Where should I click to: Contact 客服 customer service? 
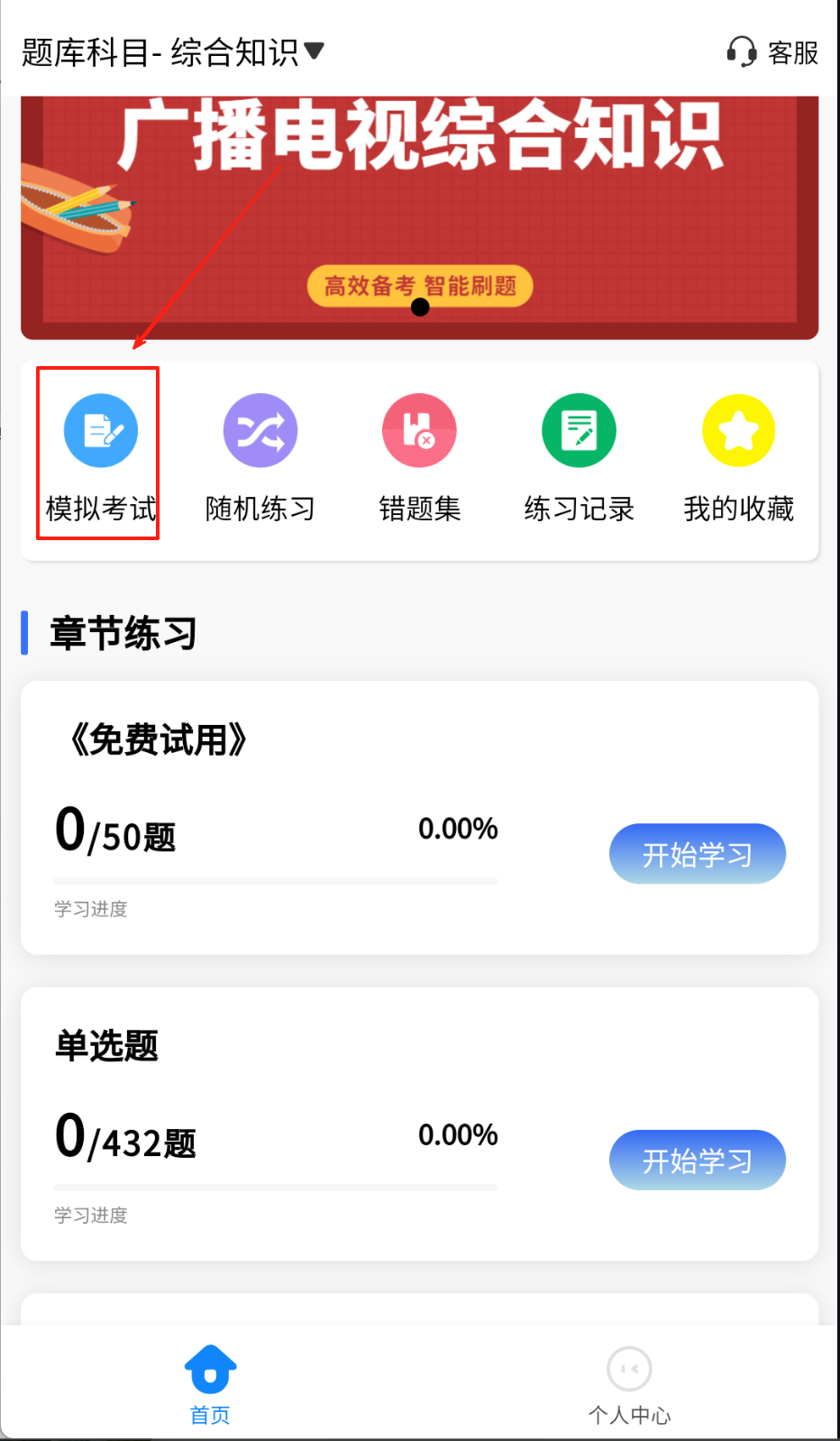(772, 52)
